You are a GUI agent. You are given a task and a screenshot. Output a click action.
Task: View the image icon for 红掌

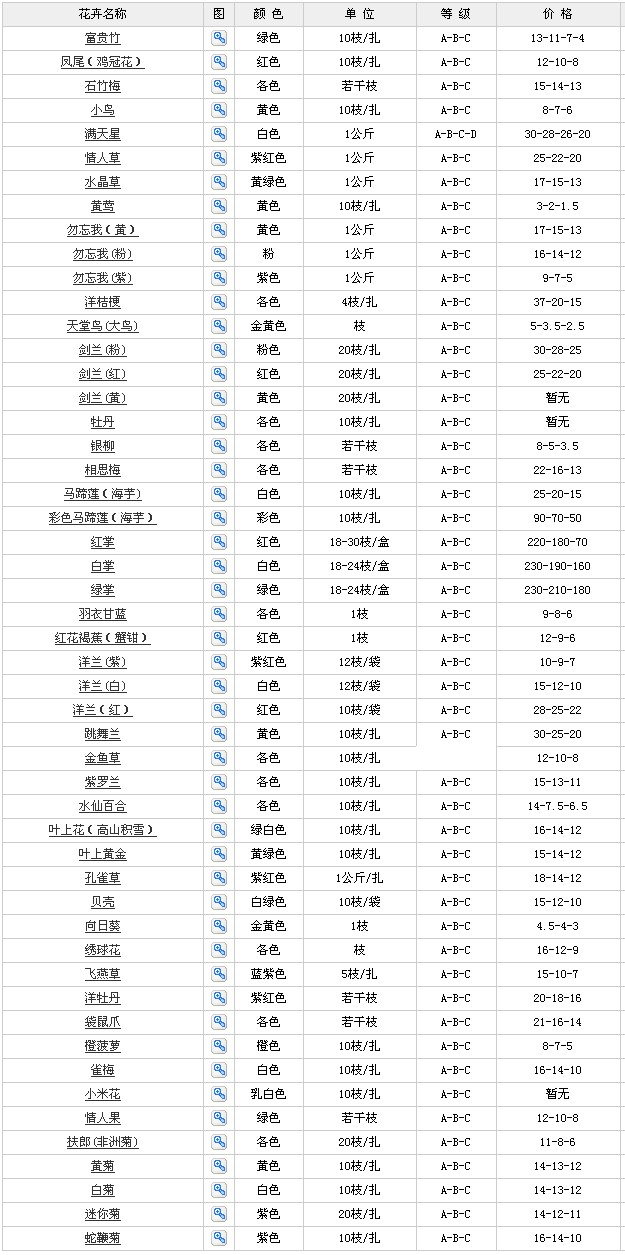[x=219, y=542]
